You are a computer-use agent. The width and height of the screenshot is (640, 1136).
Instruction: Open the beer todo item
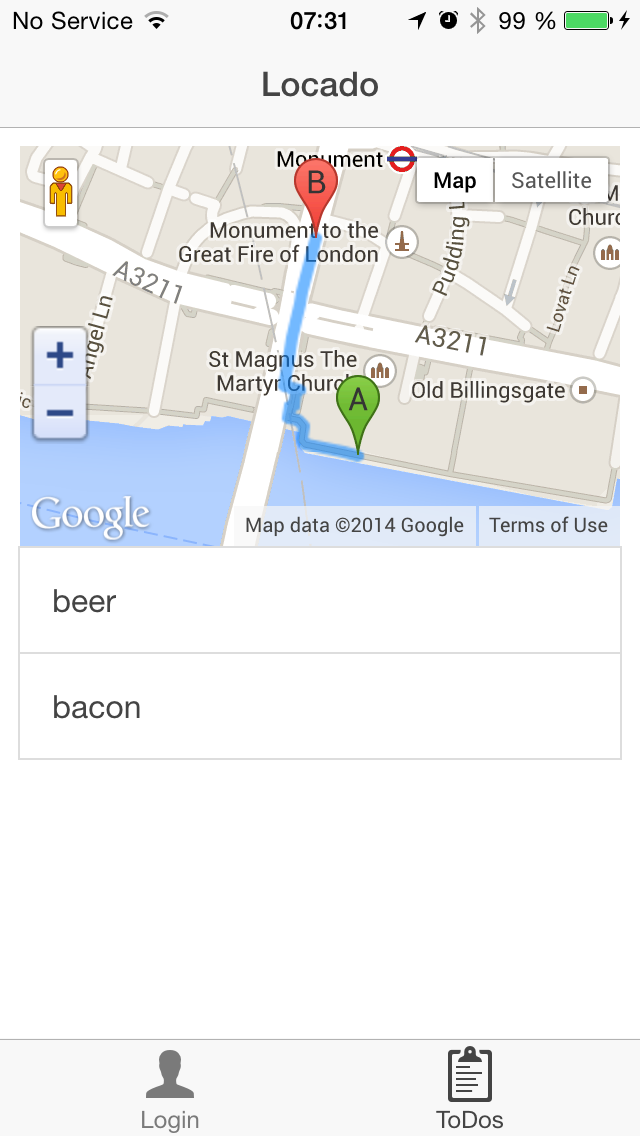[320, 601]
